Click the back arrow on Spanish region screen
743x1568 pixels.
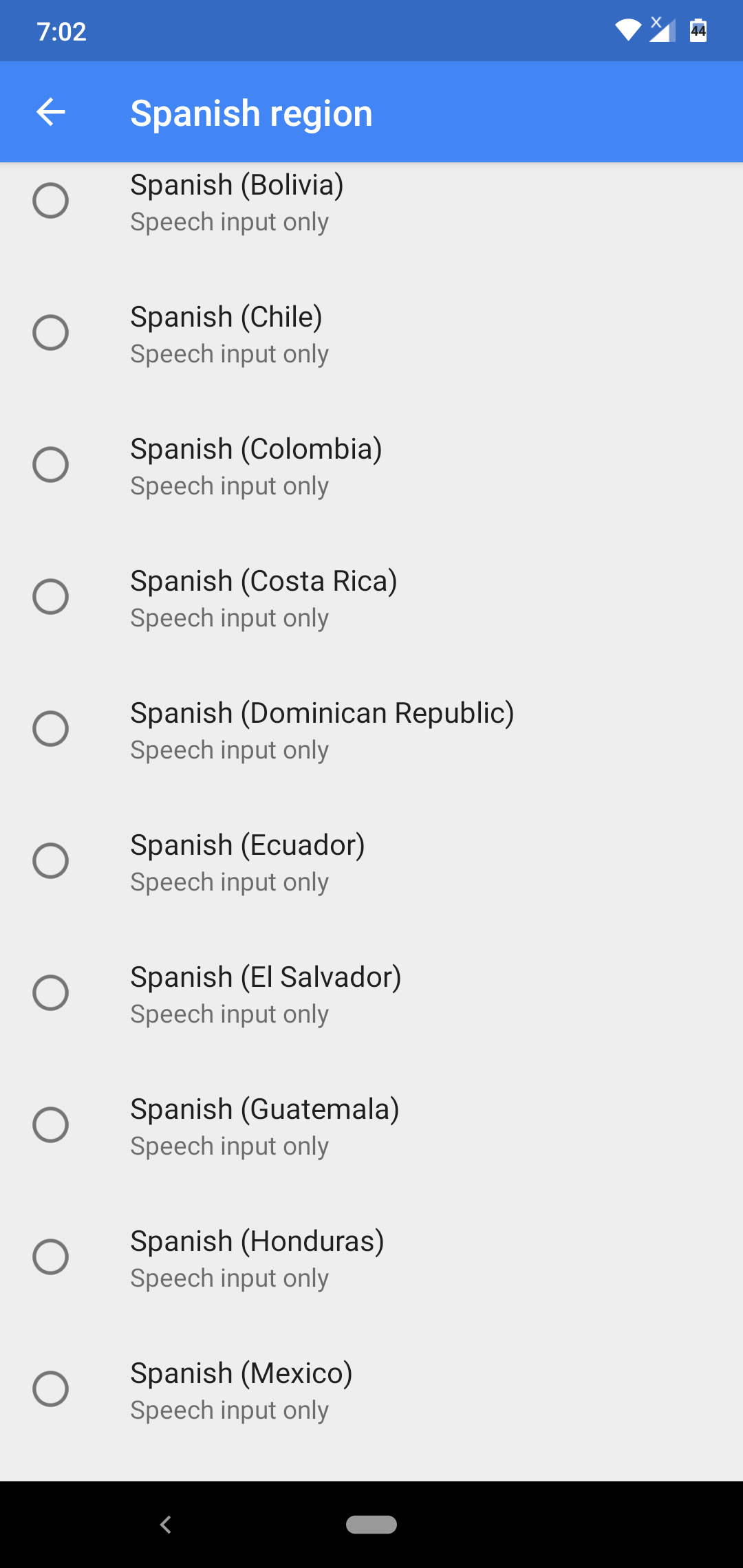(50, 112)
